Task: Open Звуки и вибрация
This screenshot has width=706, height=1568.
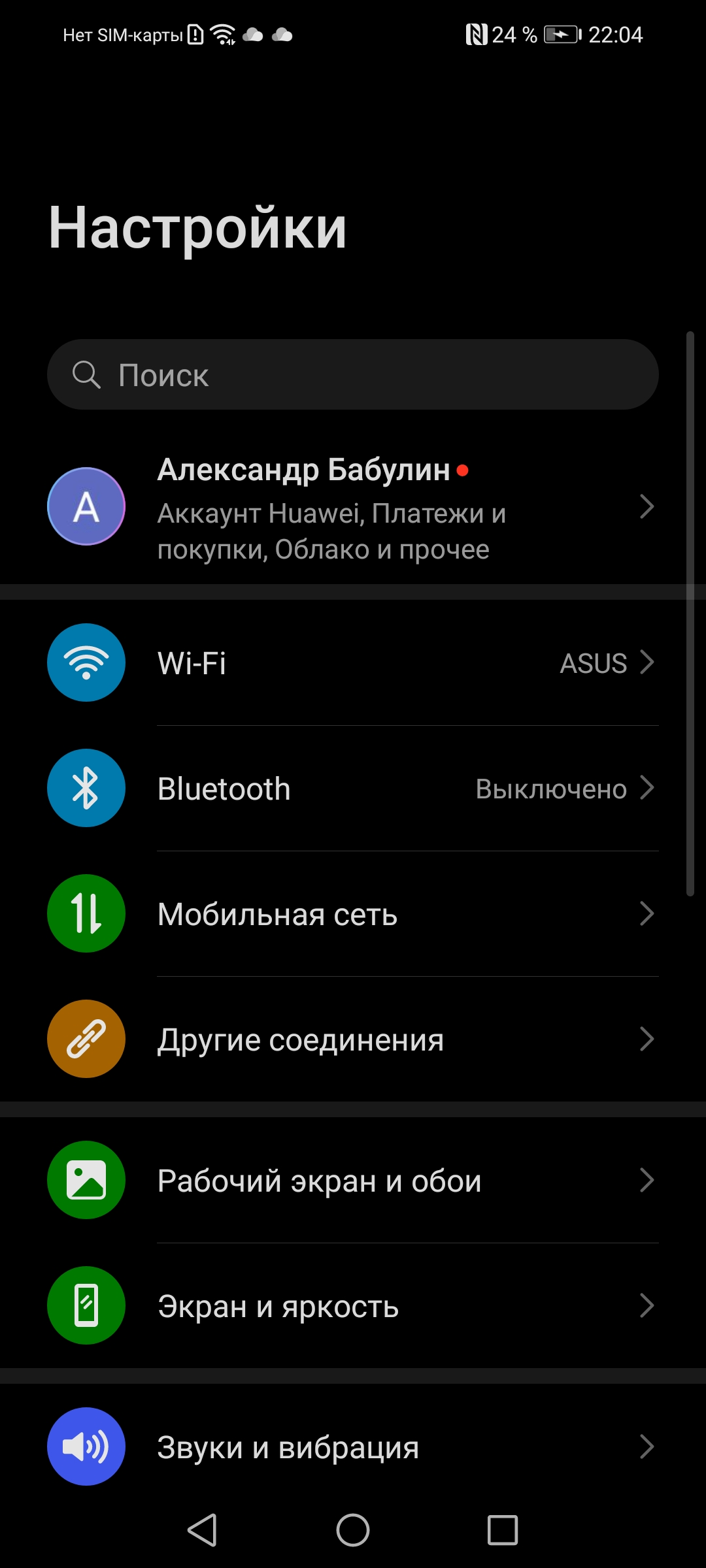Action: (353, 1446)
